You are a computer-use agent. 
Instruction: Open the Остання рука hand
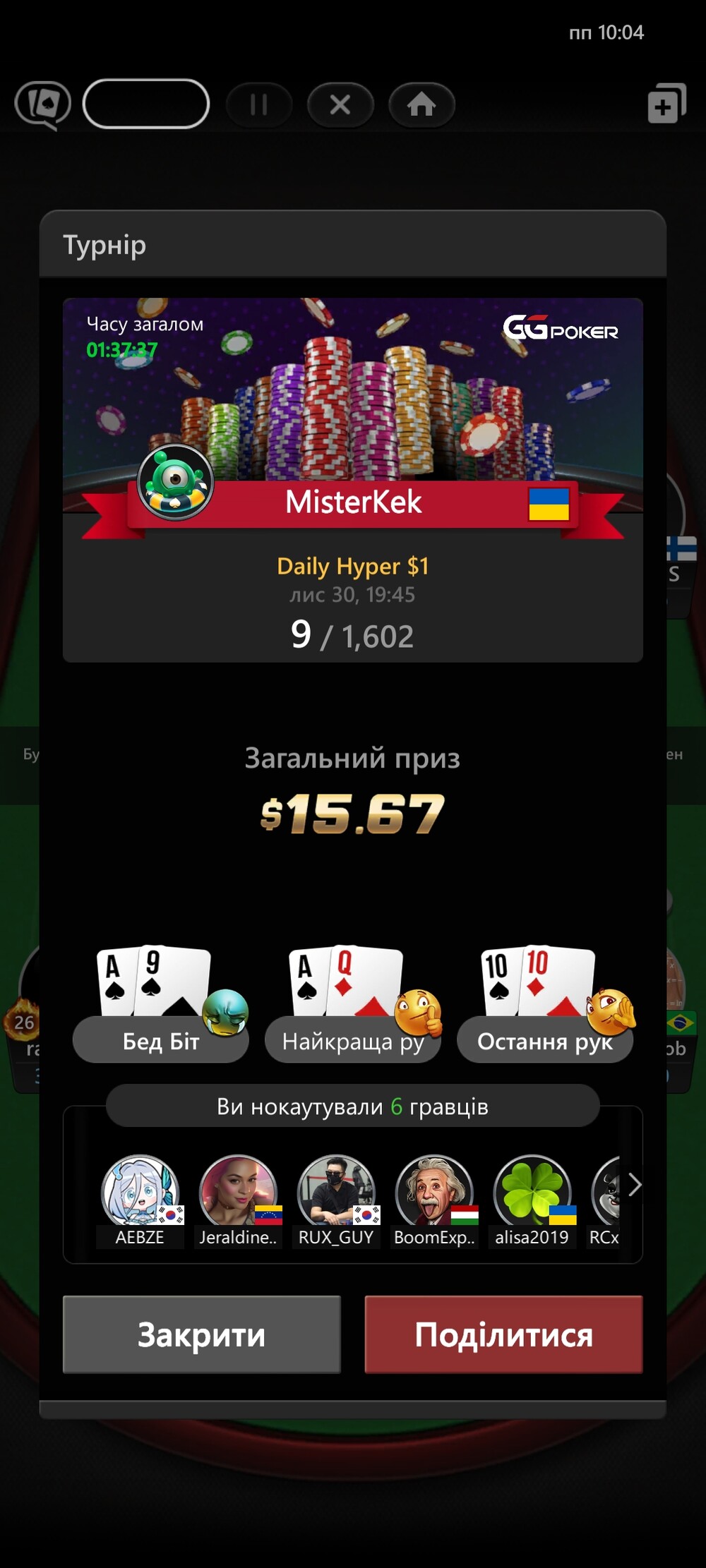545,1040
